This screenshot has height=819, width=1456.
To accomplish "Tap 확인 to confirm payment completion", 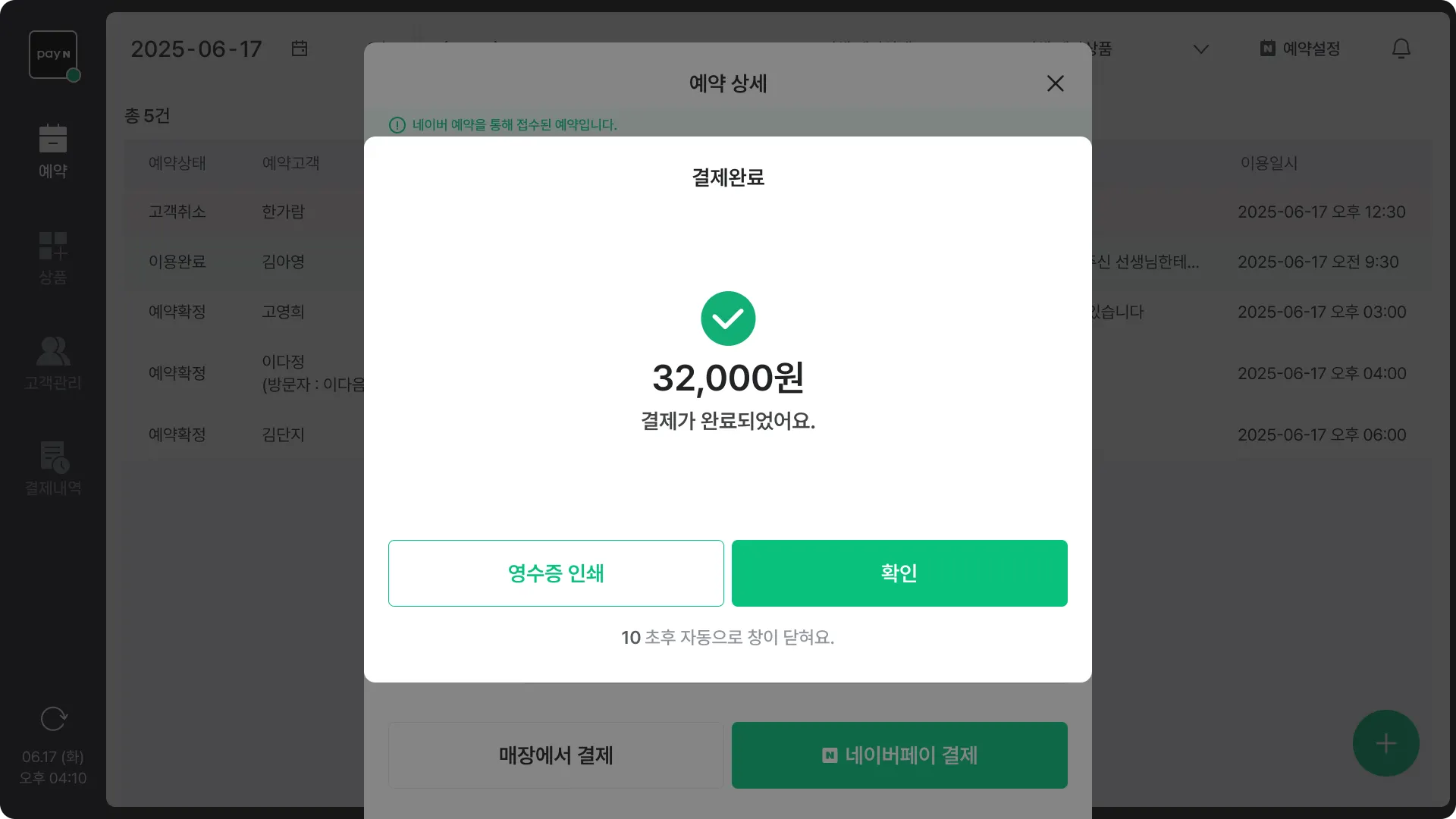I will [x=899, y=573].
